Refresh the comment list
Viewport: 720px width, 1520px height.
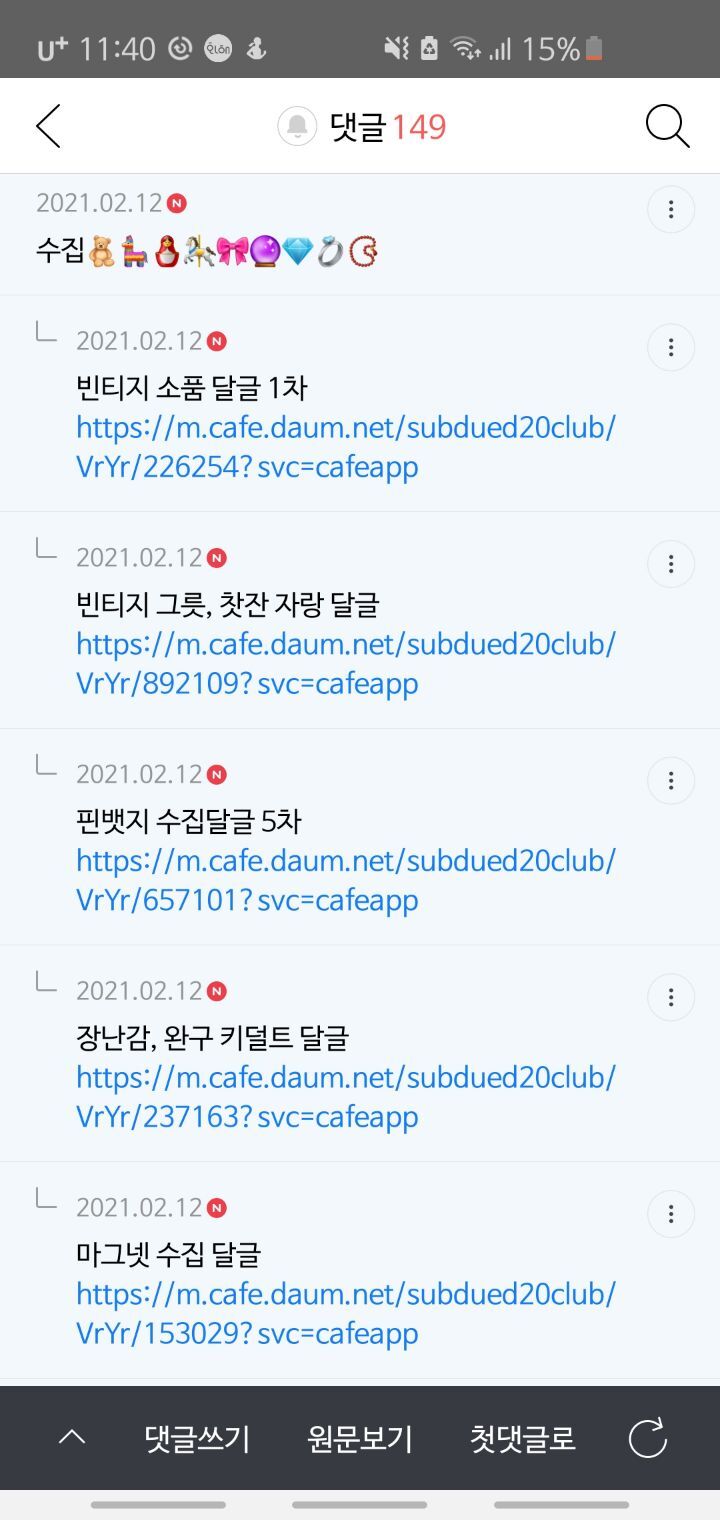click(x=647, y=1439)
